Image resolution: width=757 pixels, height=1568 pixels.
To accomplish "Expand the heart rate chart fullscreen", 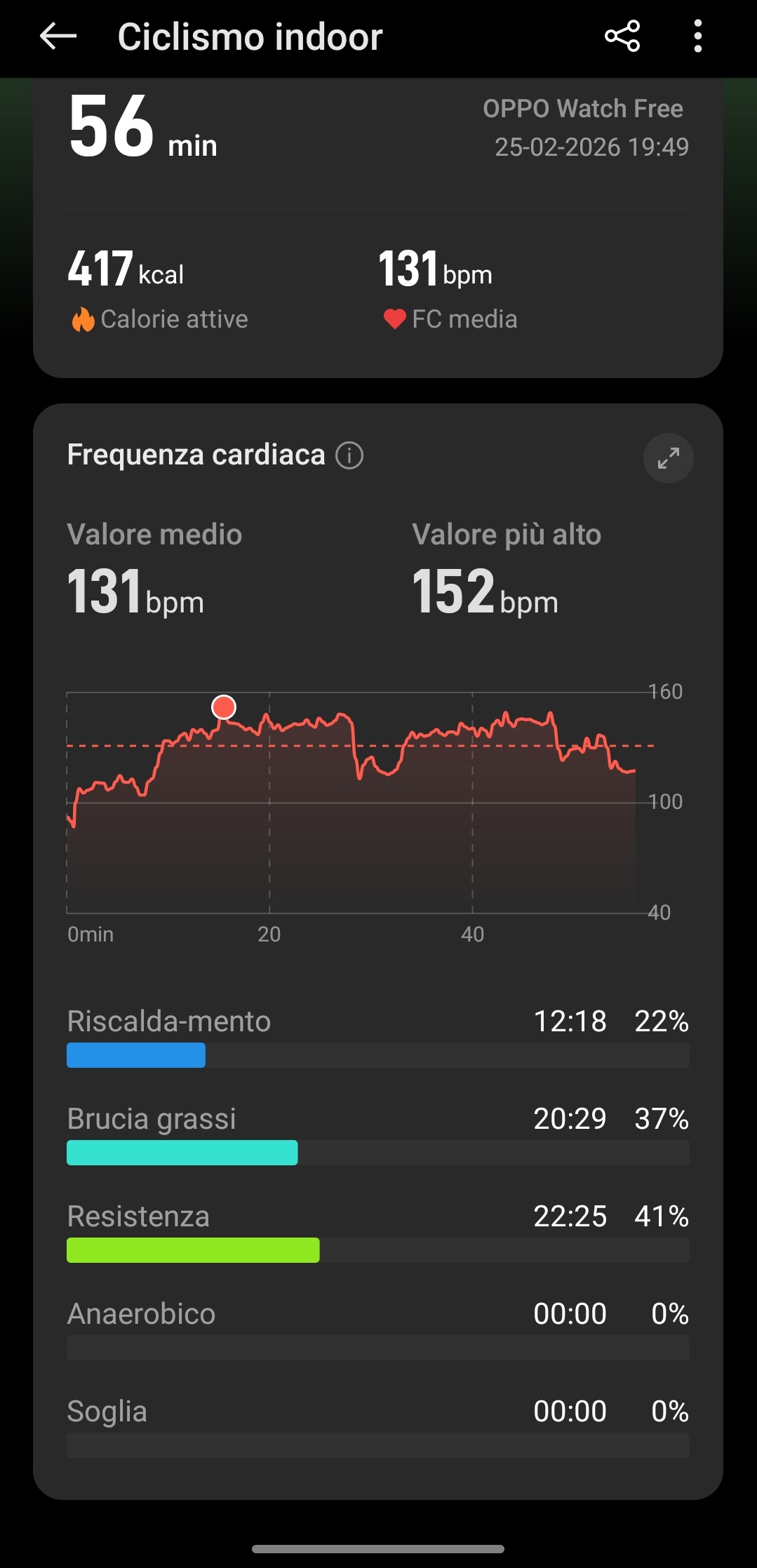I will [668, 458].
